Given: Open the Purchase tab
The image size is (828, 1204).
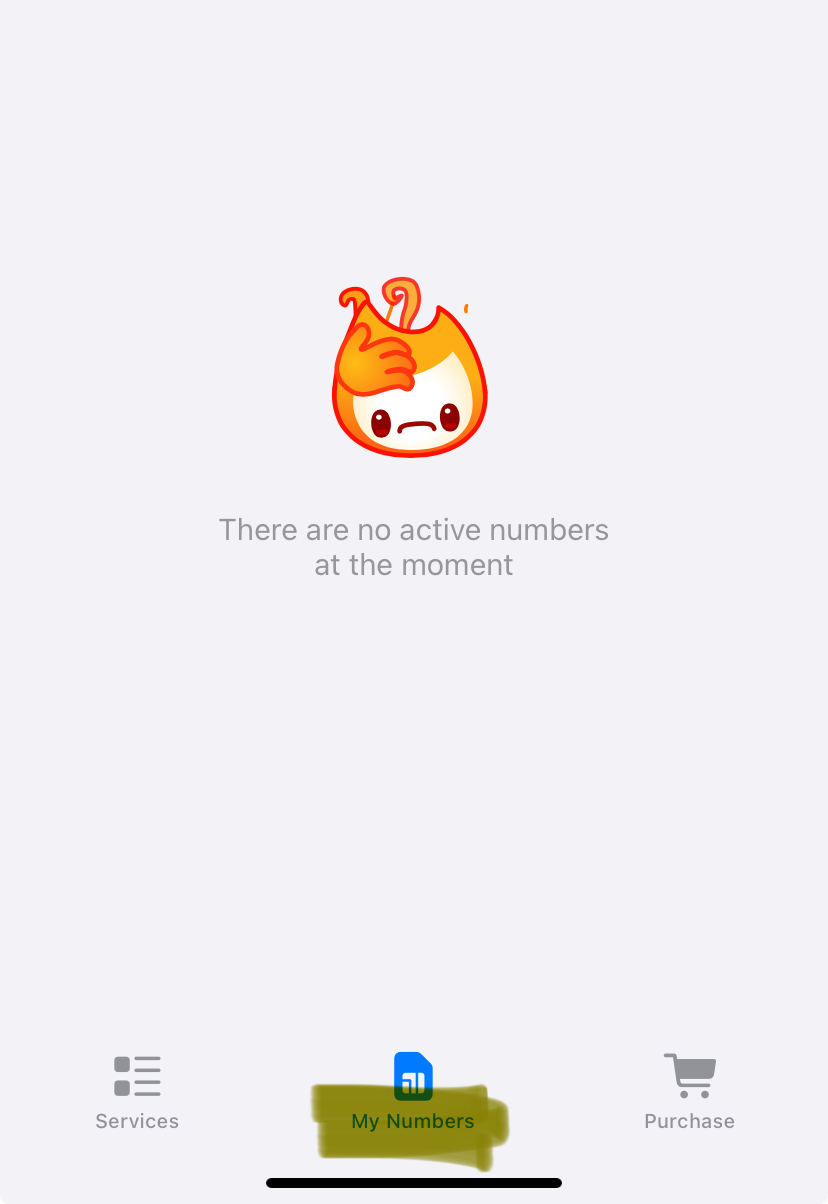Looking at the screenshot, I should pos(689,1092).
